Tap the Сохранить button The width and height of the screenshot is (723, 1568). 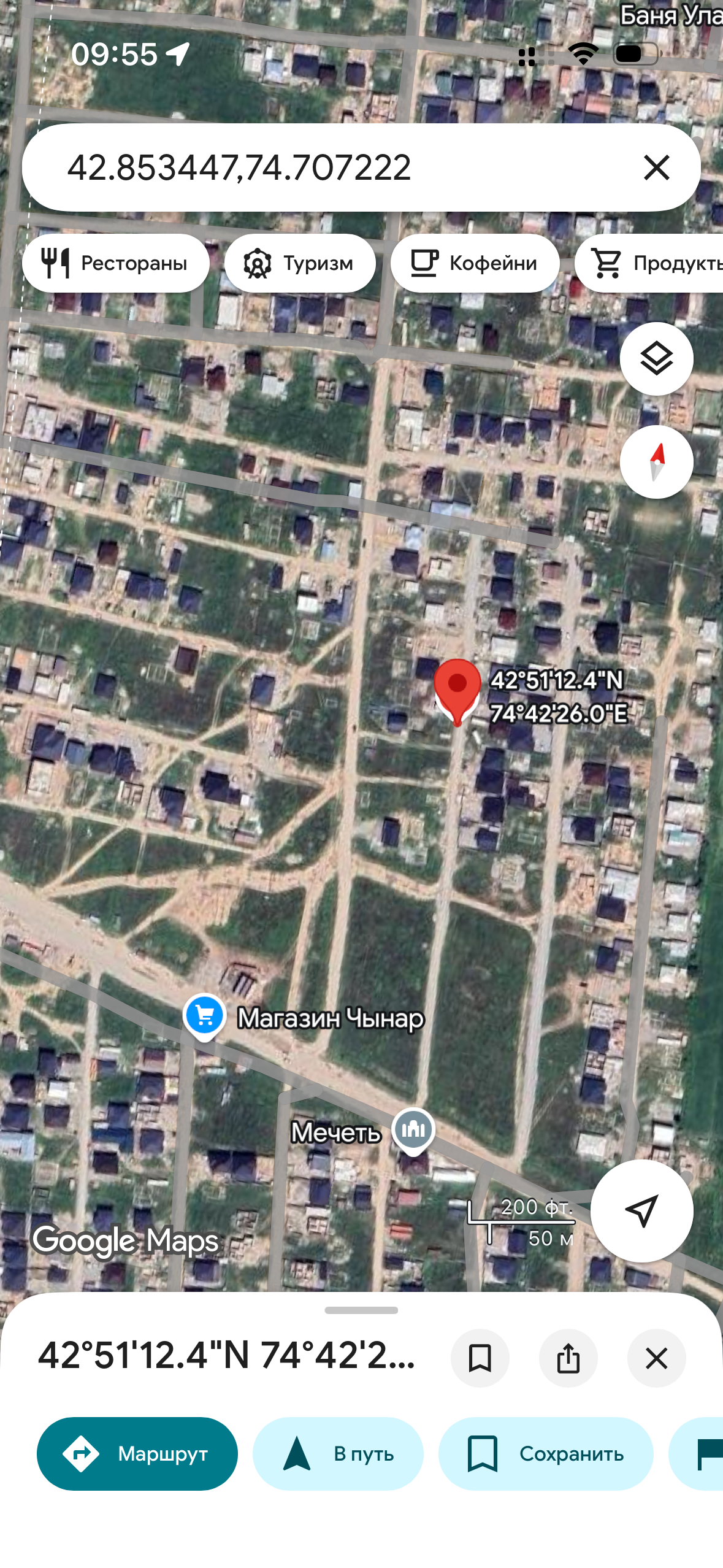[x=546, y=1453]
